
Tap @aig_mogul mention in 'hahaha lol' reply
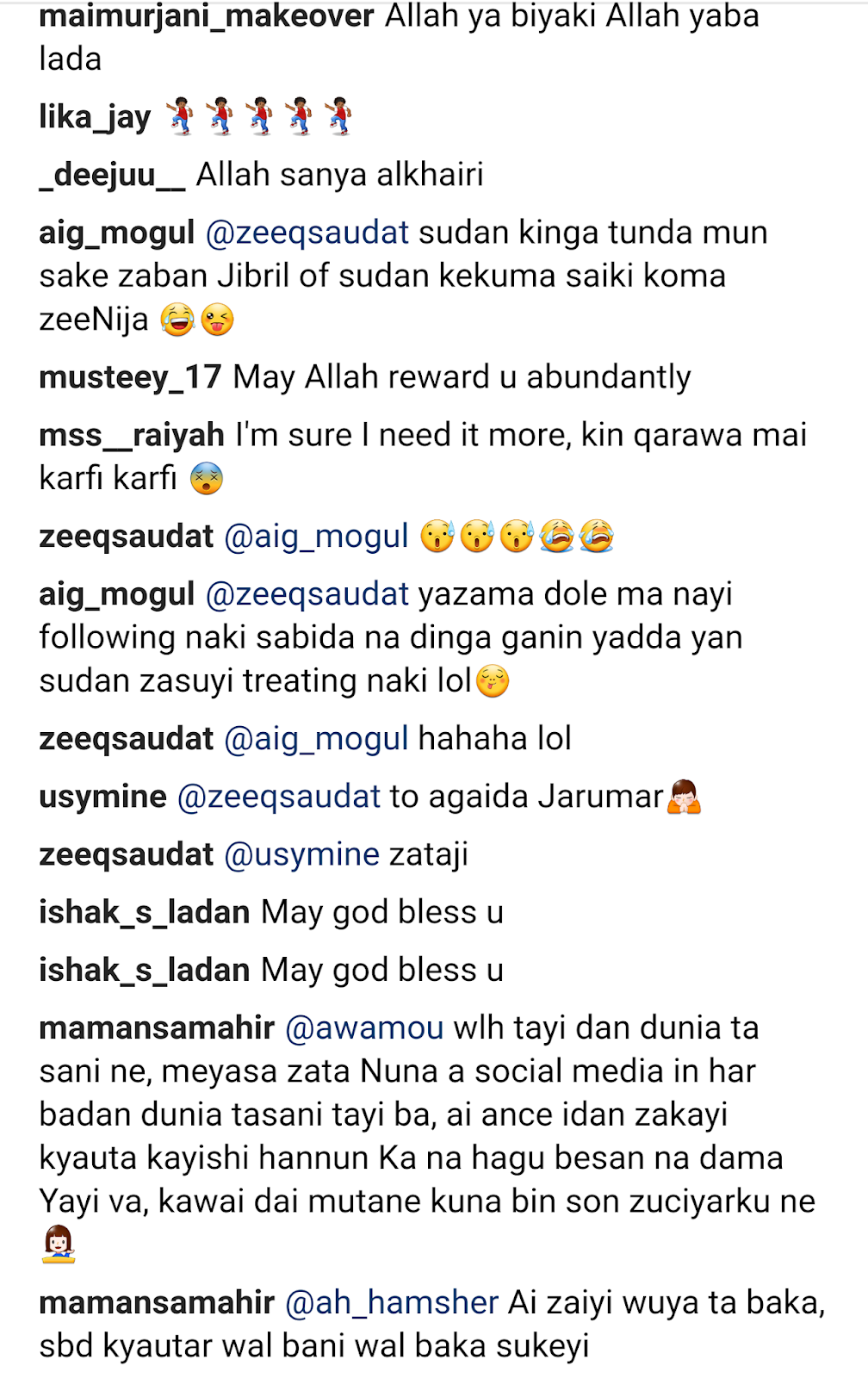316,739
